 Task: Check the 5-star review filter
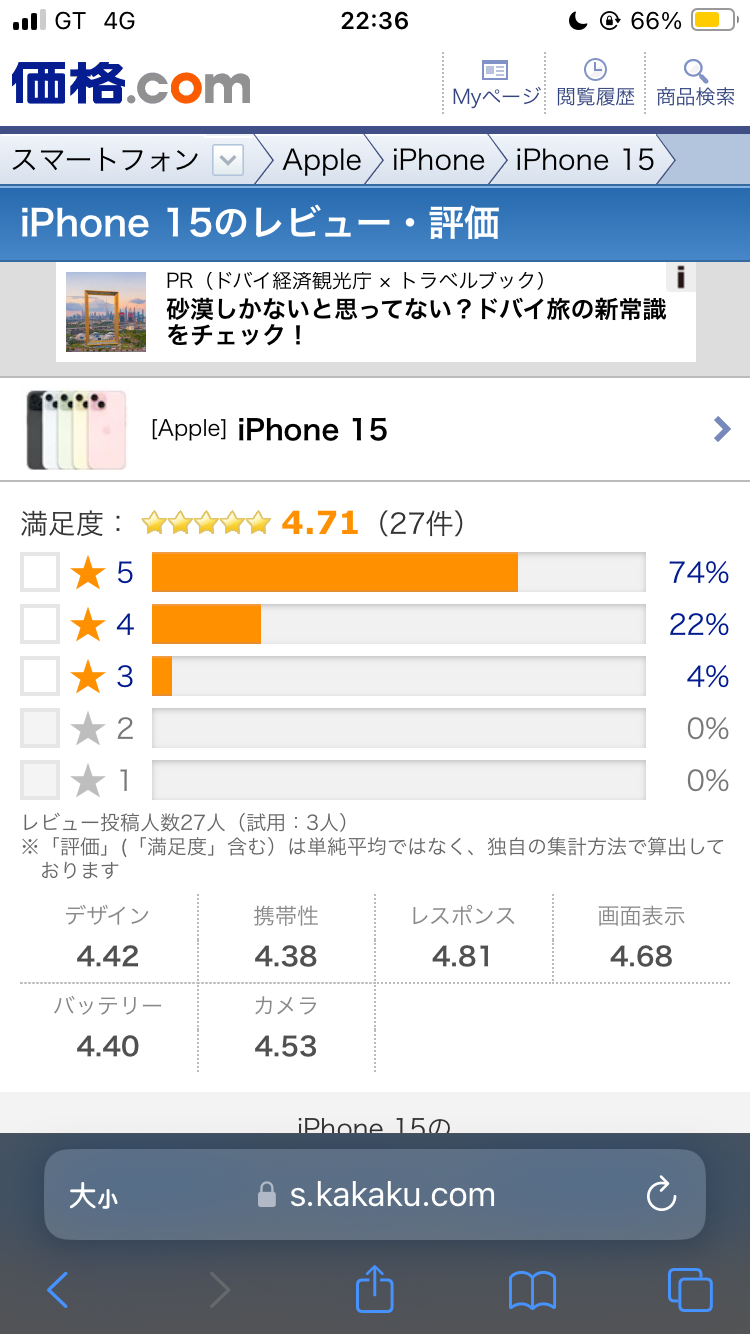tap(41, 572)
